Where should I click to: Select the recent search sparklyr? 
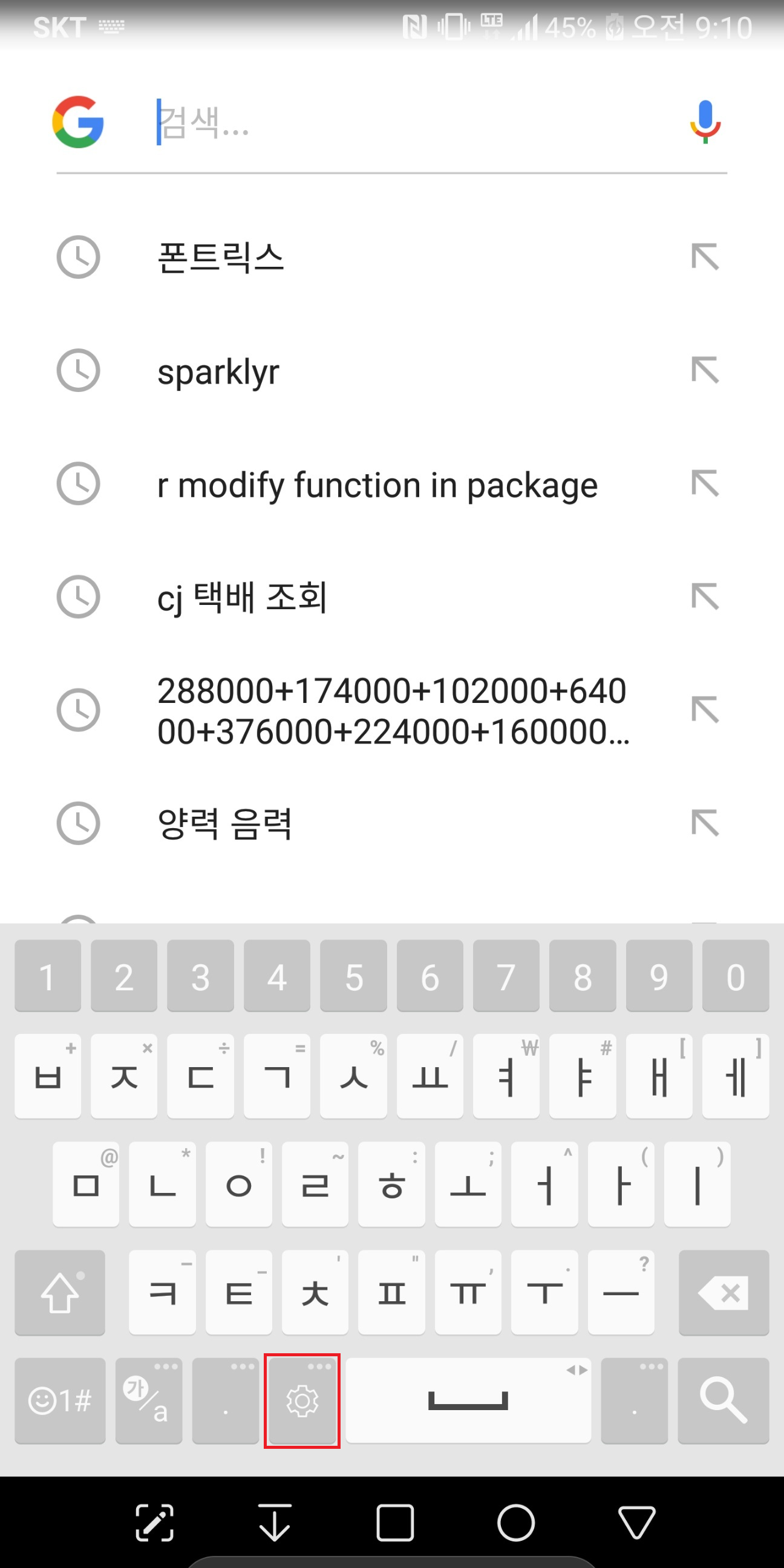tap(218, 371)
